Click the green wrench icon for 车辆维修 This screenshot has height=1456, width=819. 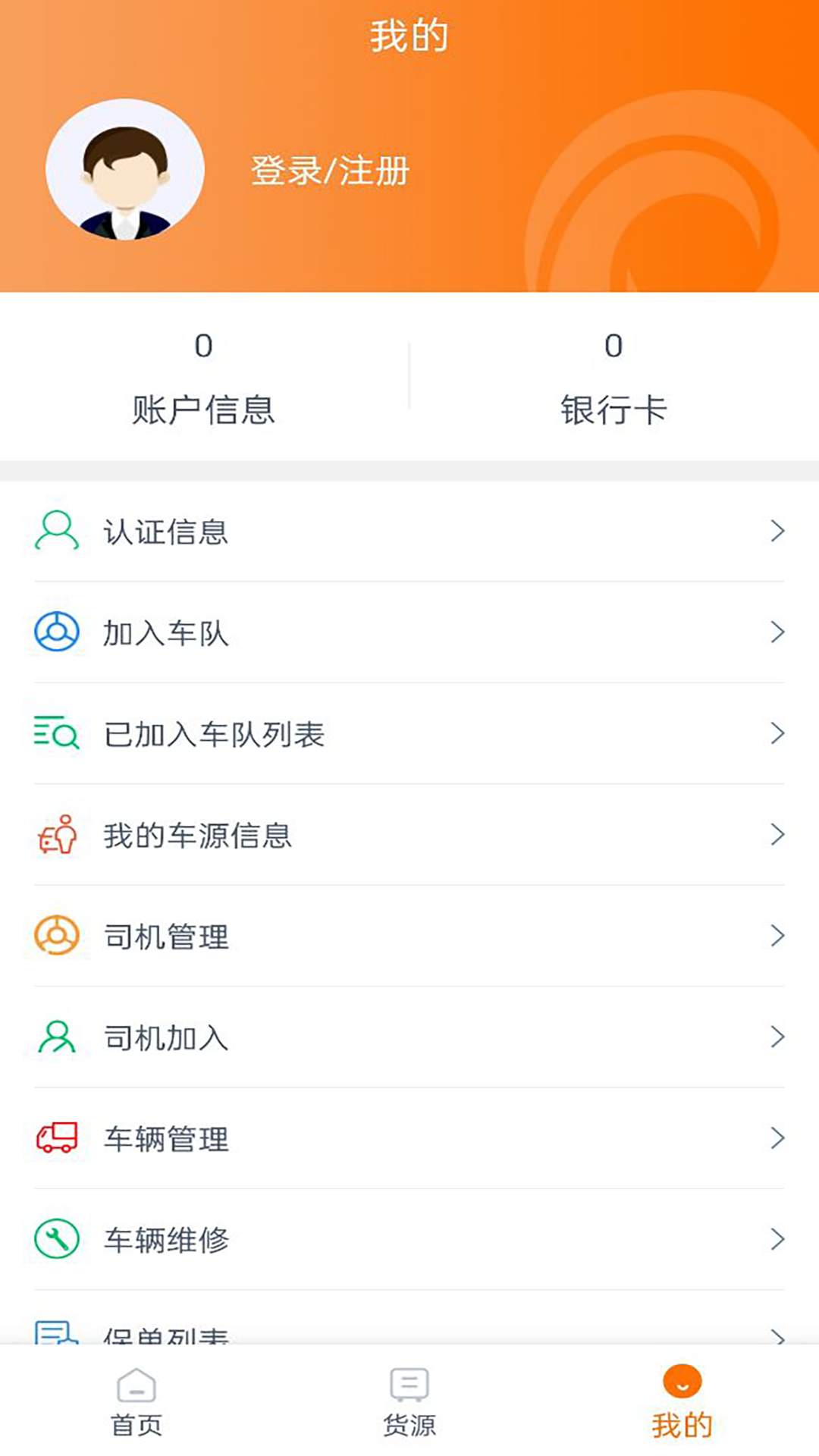pyautogui.click(x=55, y=1240)
